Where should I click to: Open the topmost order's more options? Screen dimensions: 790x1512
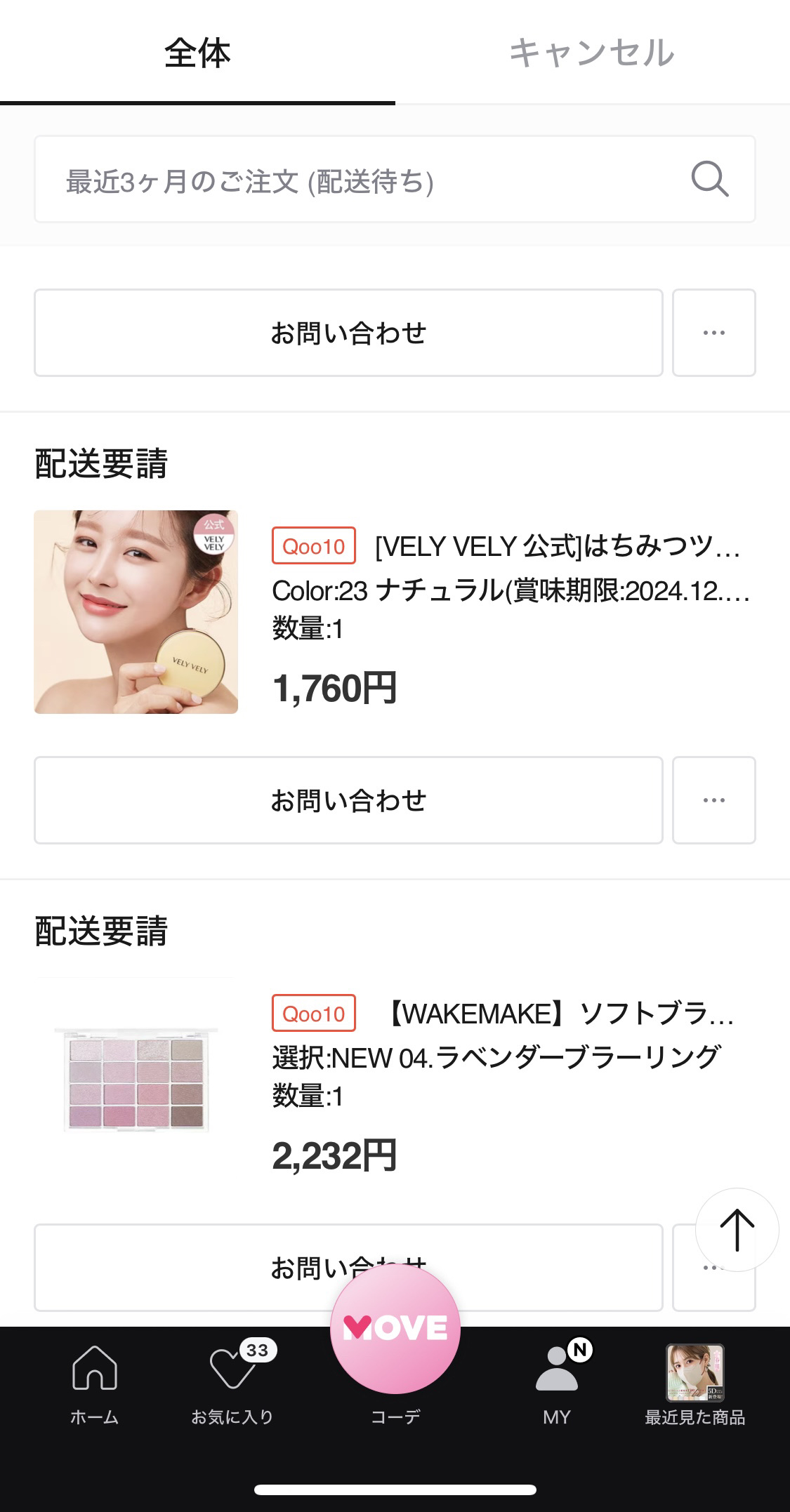click(713, 333)
